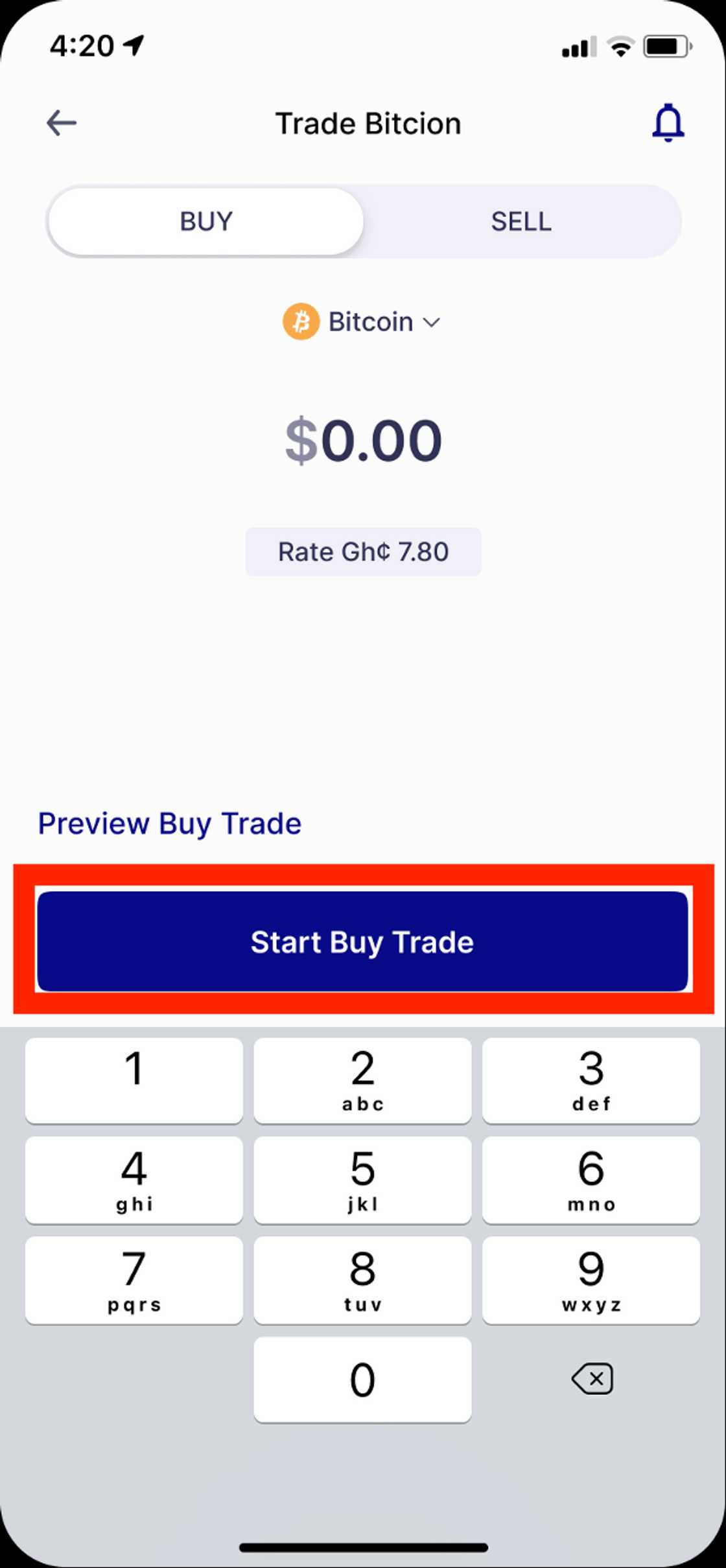Tap the Rate Gh¢ 7.80 chip
This screenshot has height=1568, width=726.
tap(362, 551)
